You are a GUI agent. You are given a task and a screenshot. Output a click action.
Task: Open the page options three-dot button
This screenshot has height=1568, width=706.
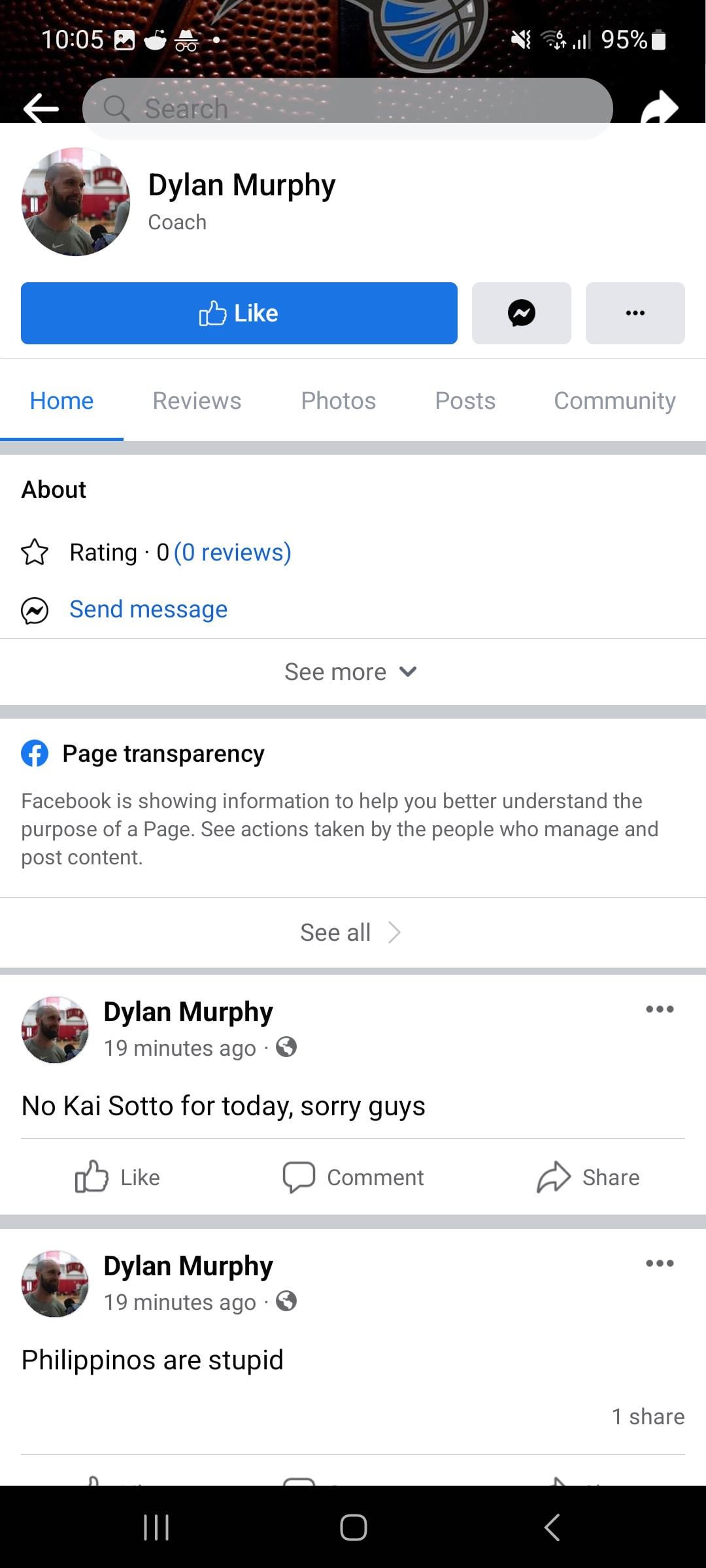[x=635, y=313]
